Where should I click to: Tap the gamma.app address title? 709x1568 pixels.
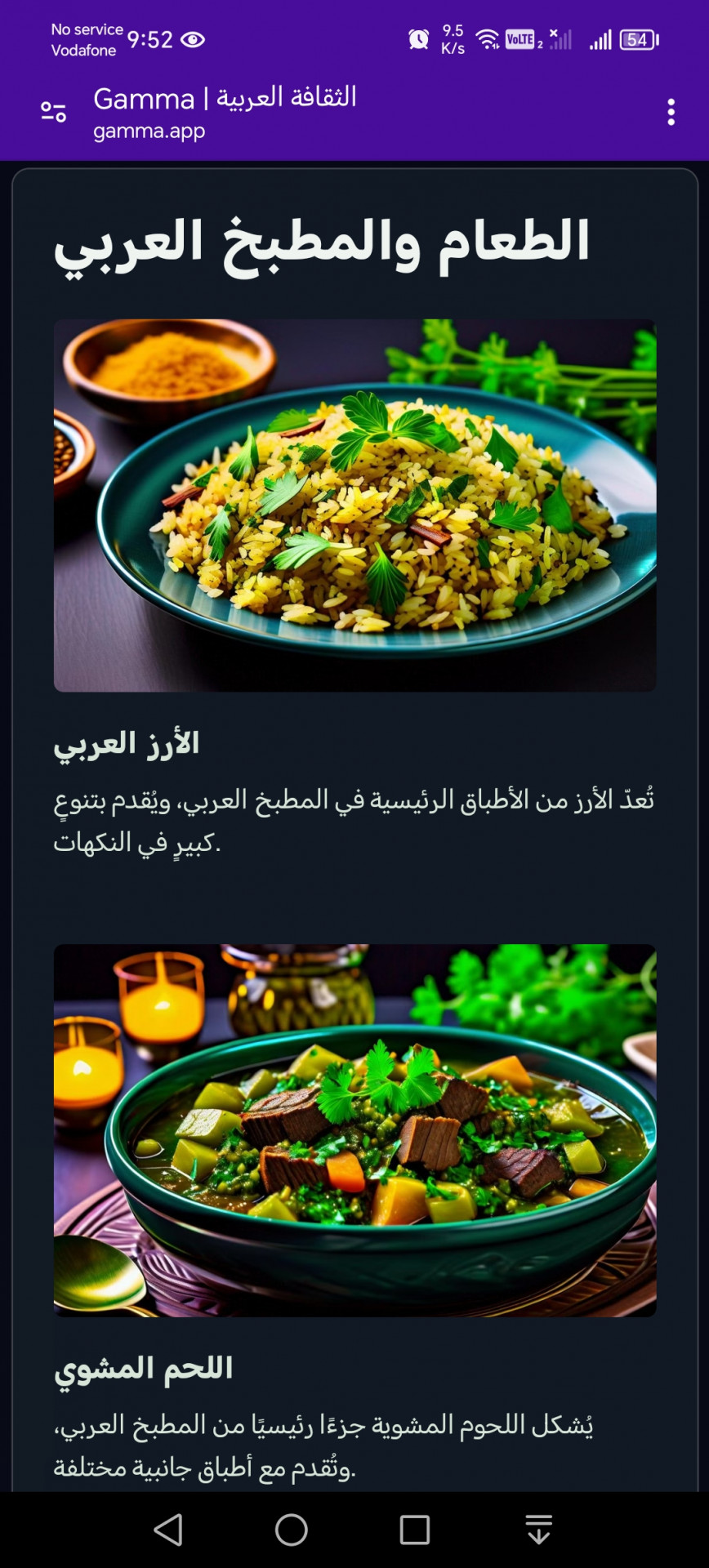[225, 112]
